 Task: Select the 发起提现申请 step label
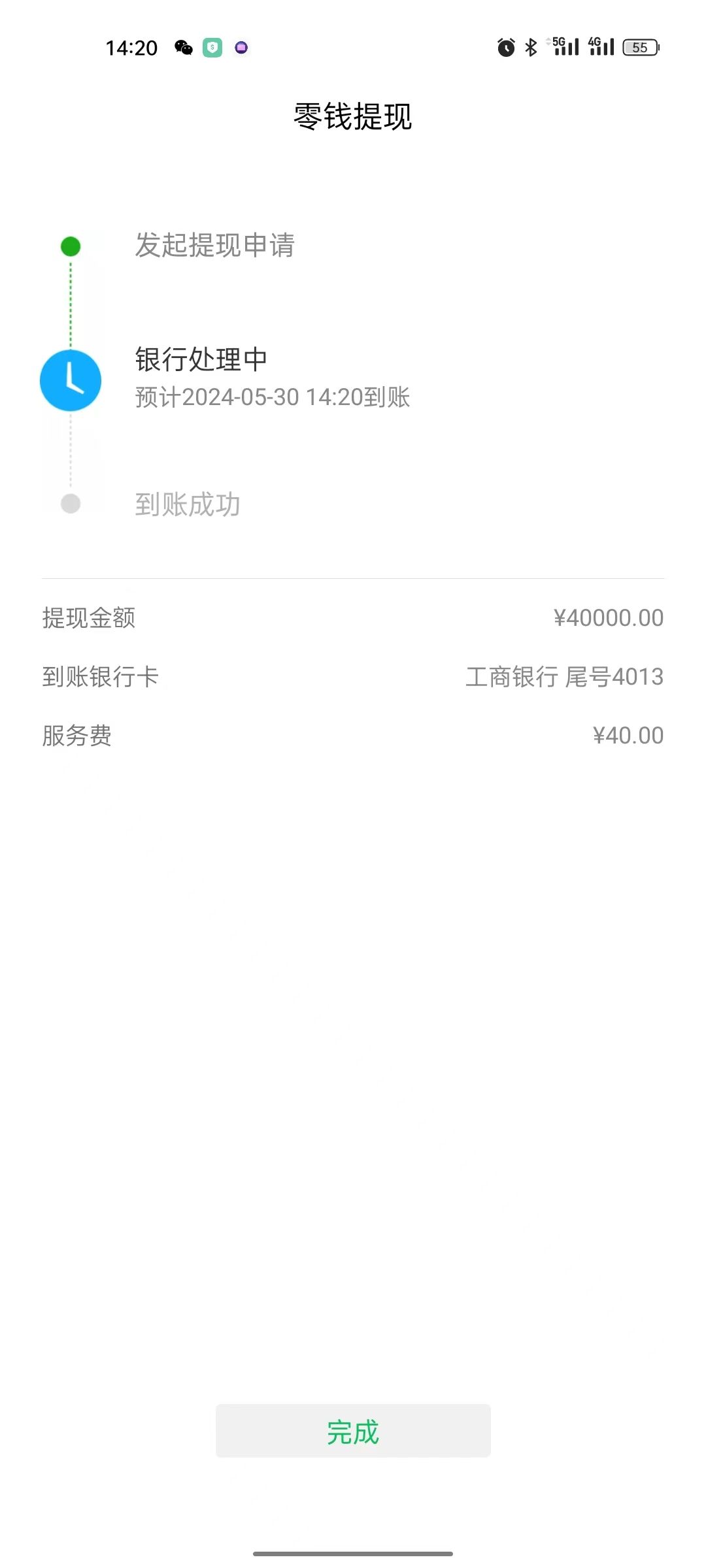pos(216,246)
